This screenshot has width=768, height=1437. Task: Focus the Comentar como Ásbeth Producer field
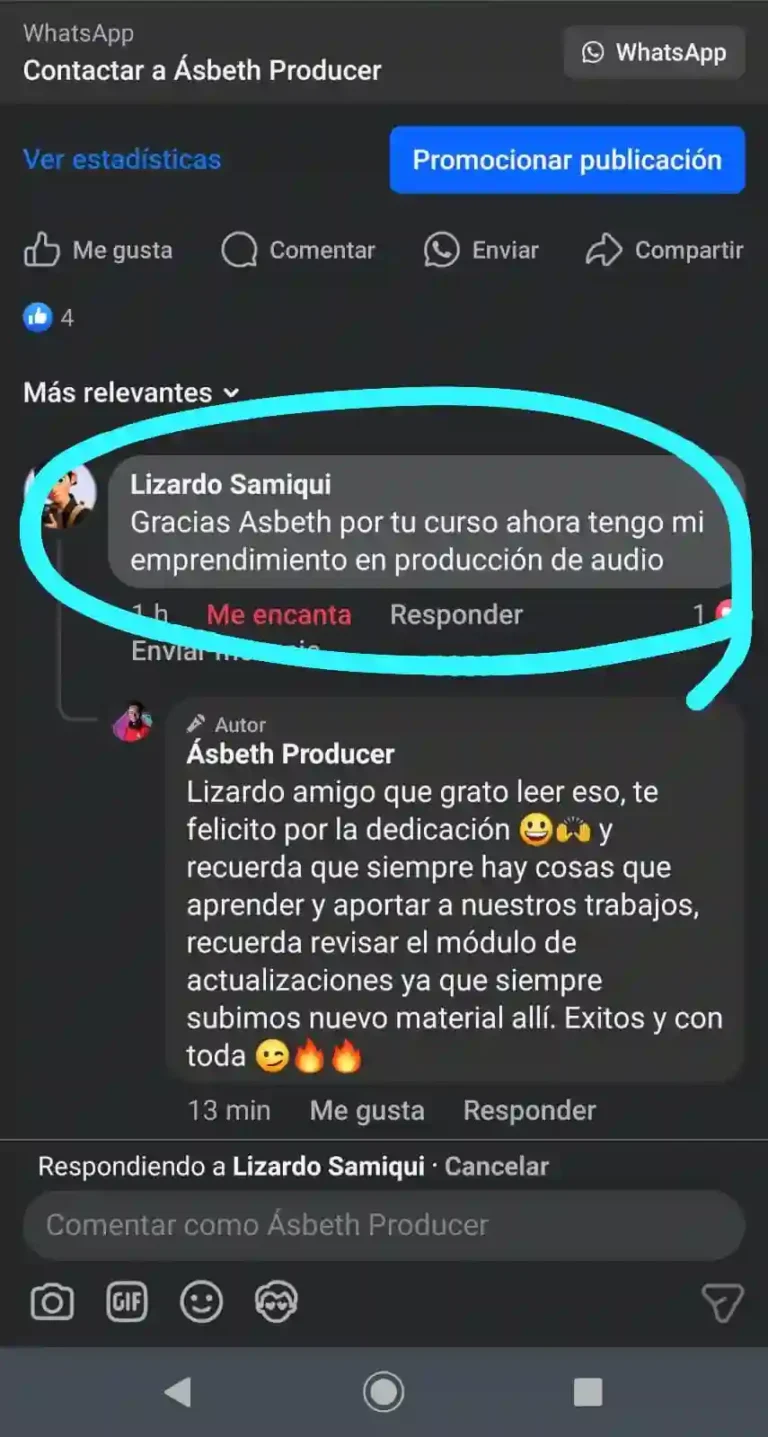[x=383, y=1225]
